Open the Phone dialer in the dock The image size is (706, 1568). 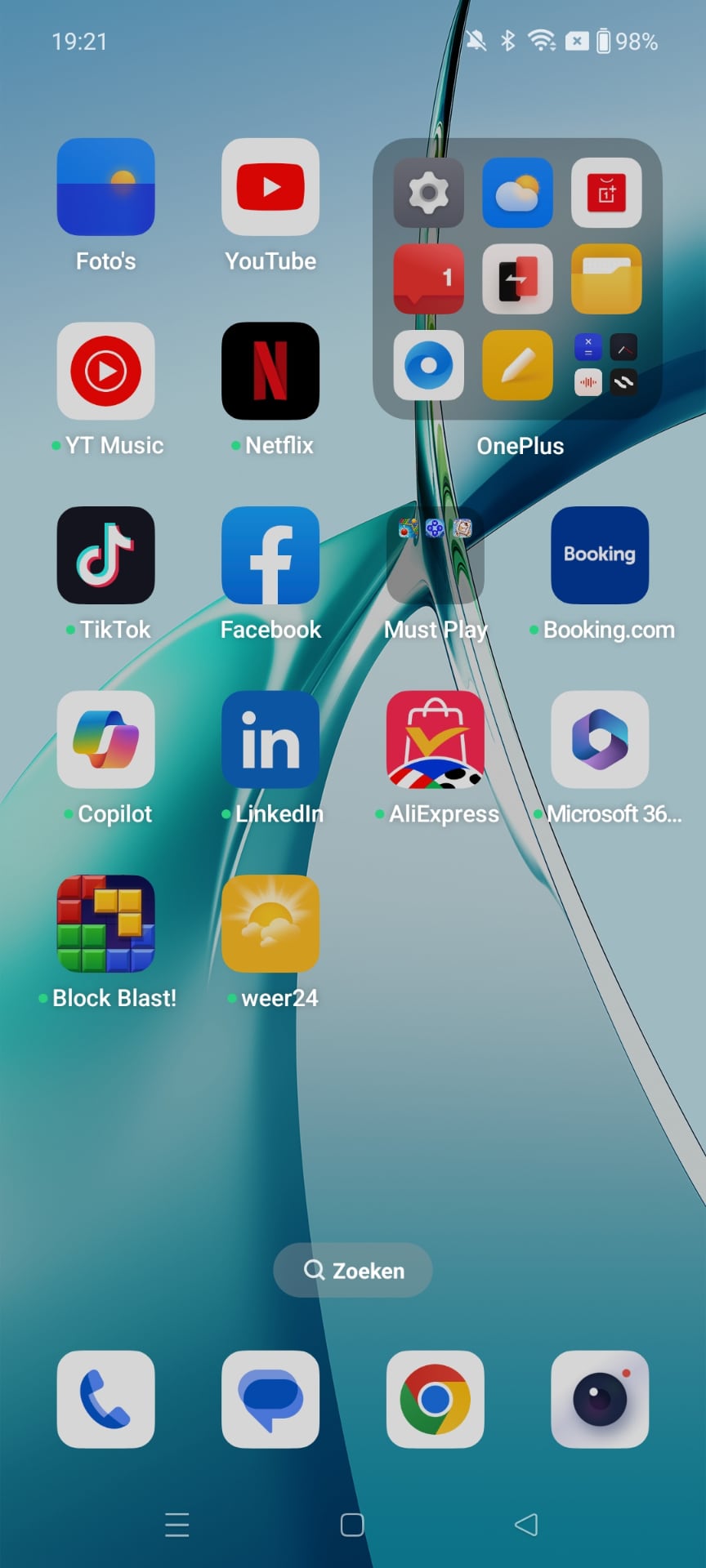tap(105, 1399)
